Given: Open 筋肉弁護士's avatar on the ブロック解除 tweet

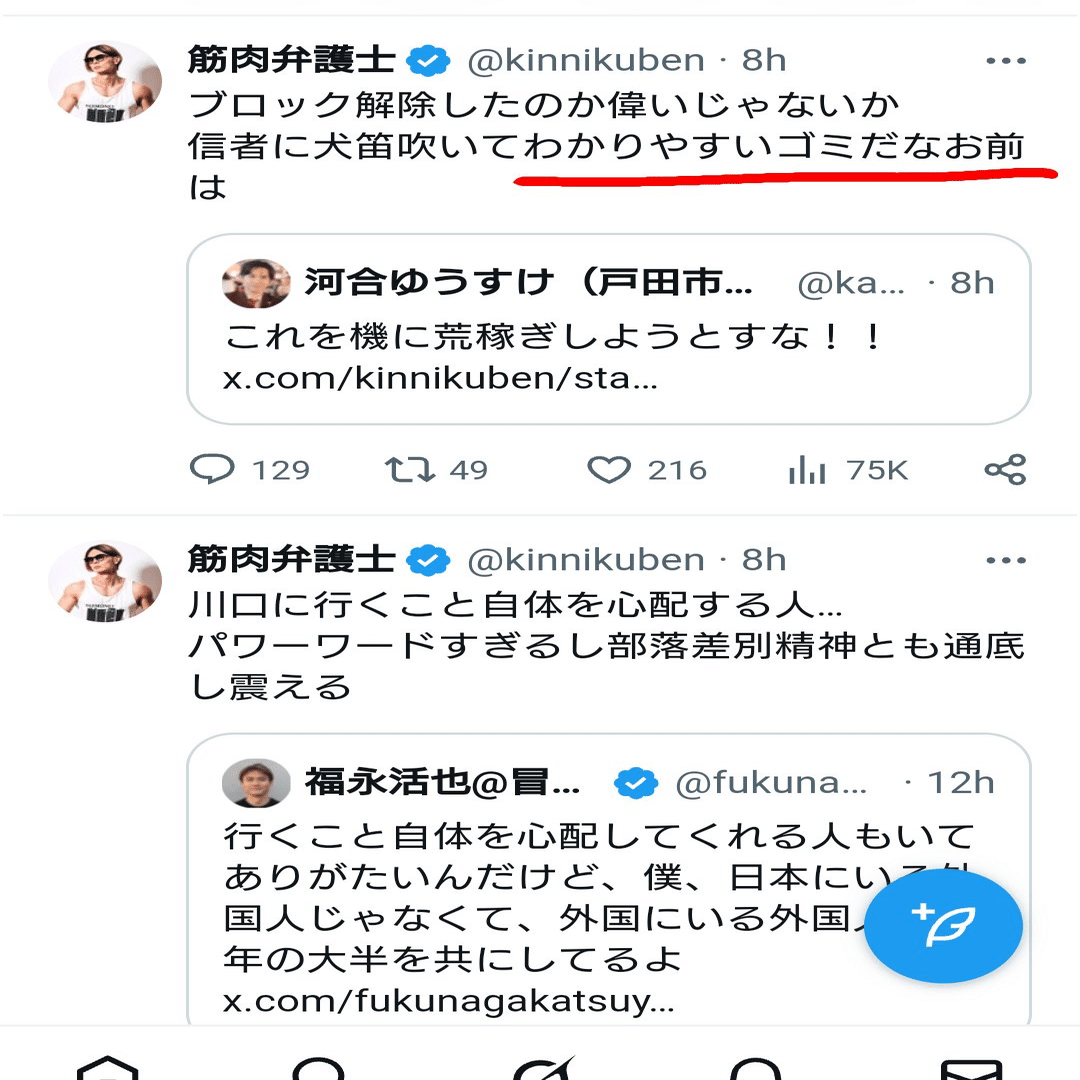Looking at the screenshot, I should coord(105,82).
